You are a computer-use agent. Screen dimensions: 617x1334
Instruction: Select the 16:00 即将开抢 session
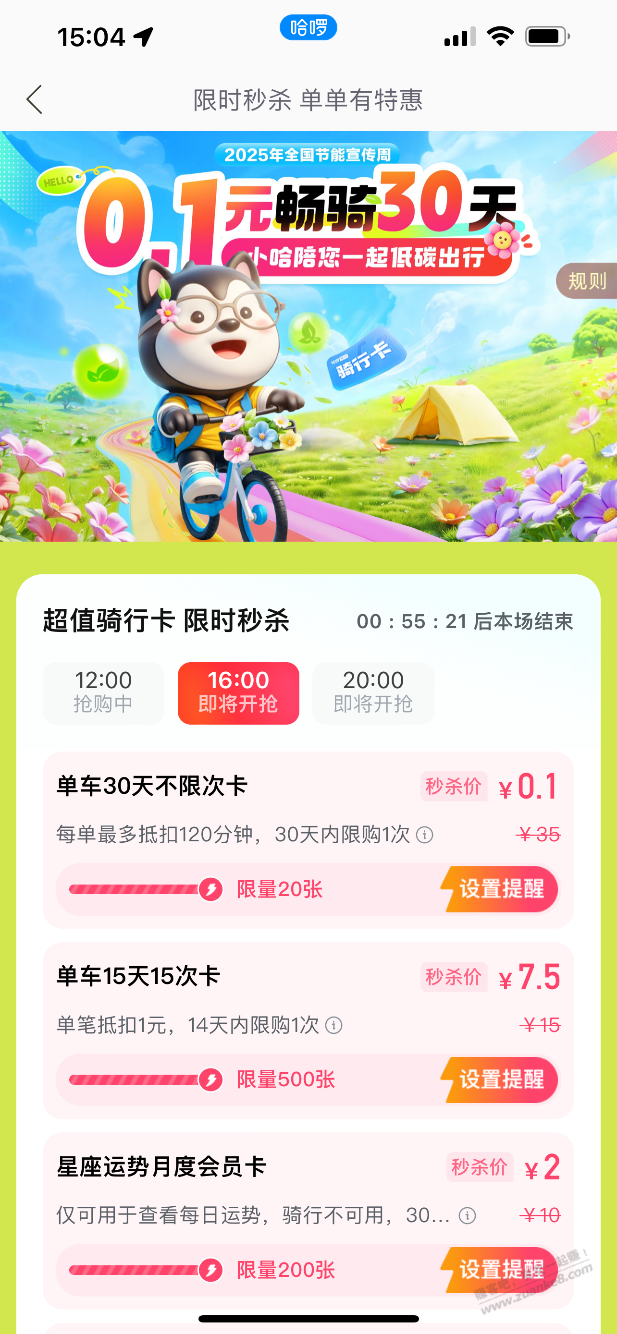(x=238, y=692)
